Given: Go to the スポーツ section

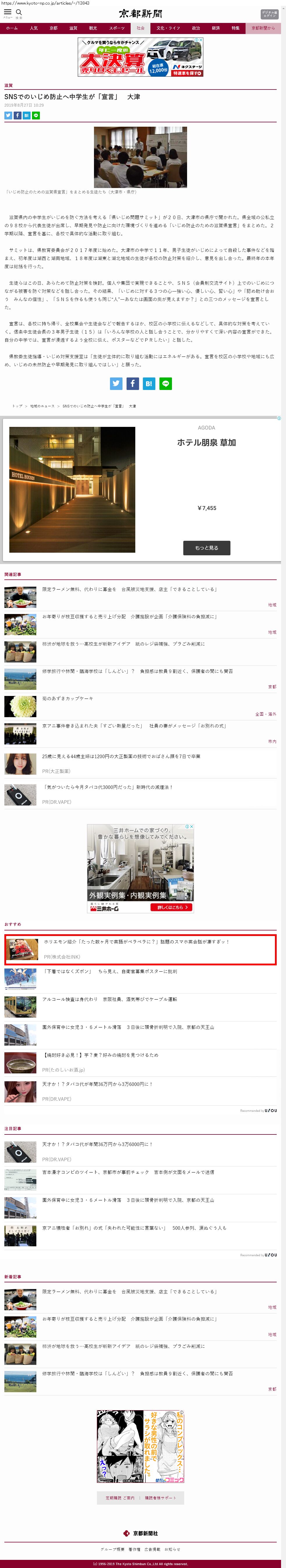Looking at the screenshot, I should click(116, 28).
